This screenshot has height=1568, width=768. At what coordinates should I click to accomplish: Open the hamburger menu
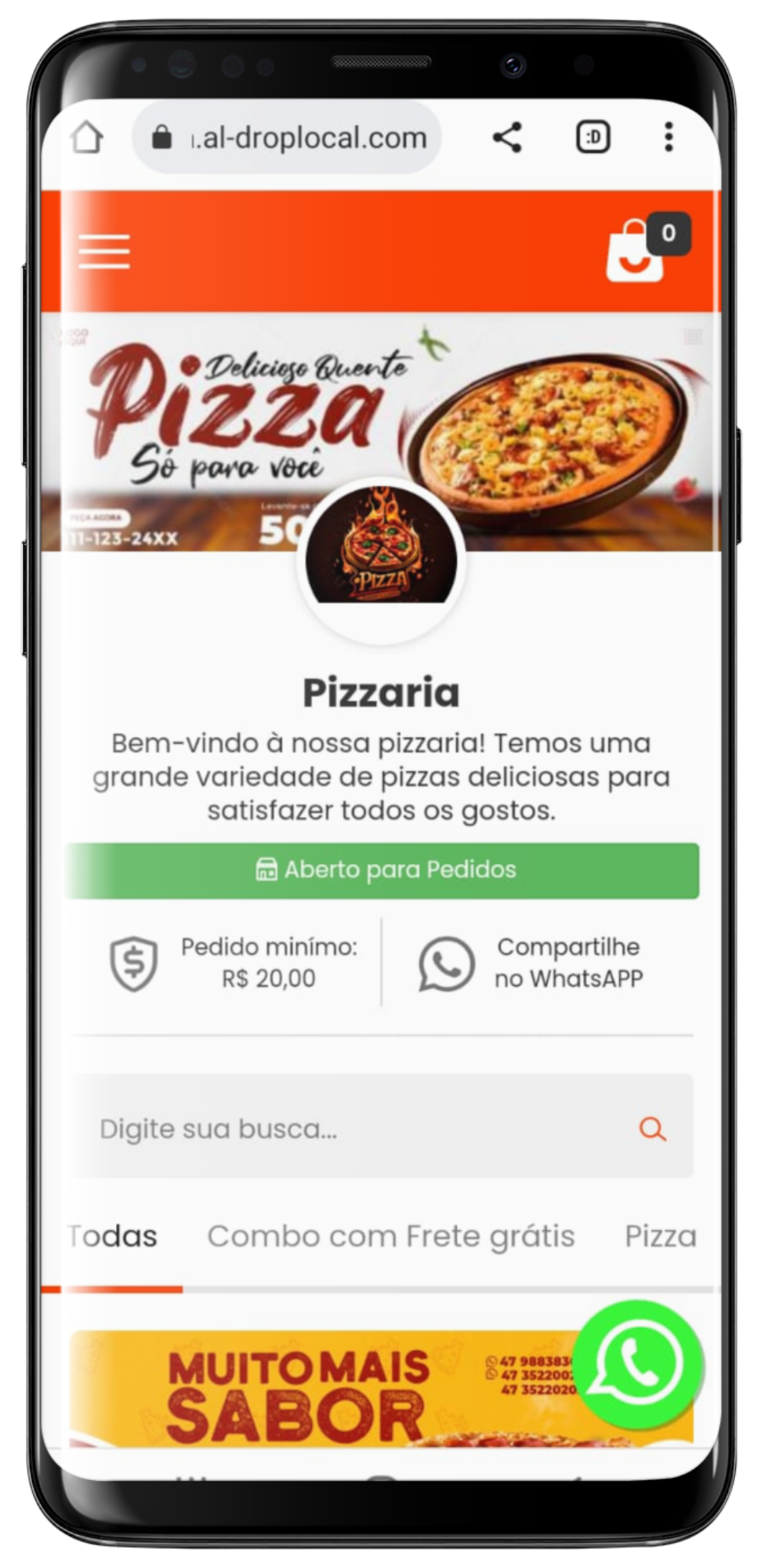click(x=104, y=251)
